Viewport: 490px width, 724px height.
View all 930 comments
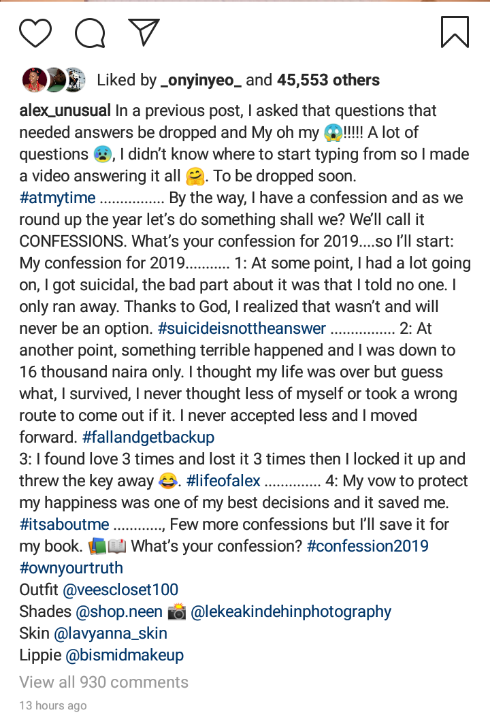[104, 682]
